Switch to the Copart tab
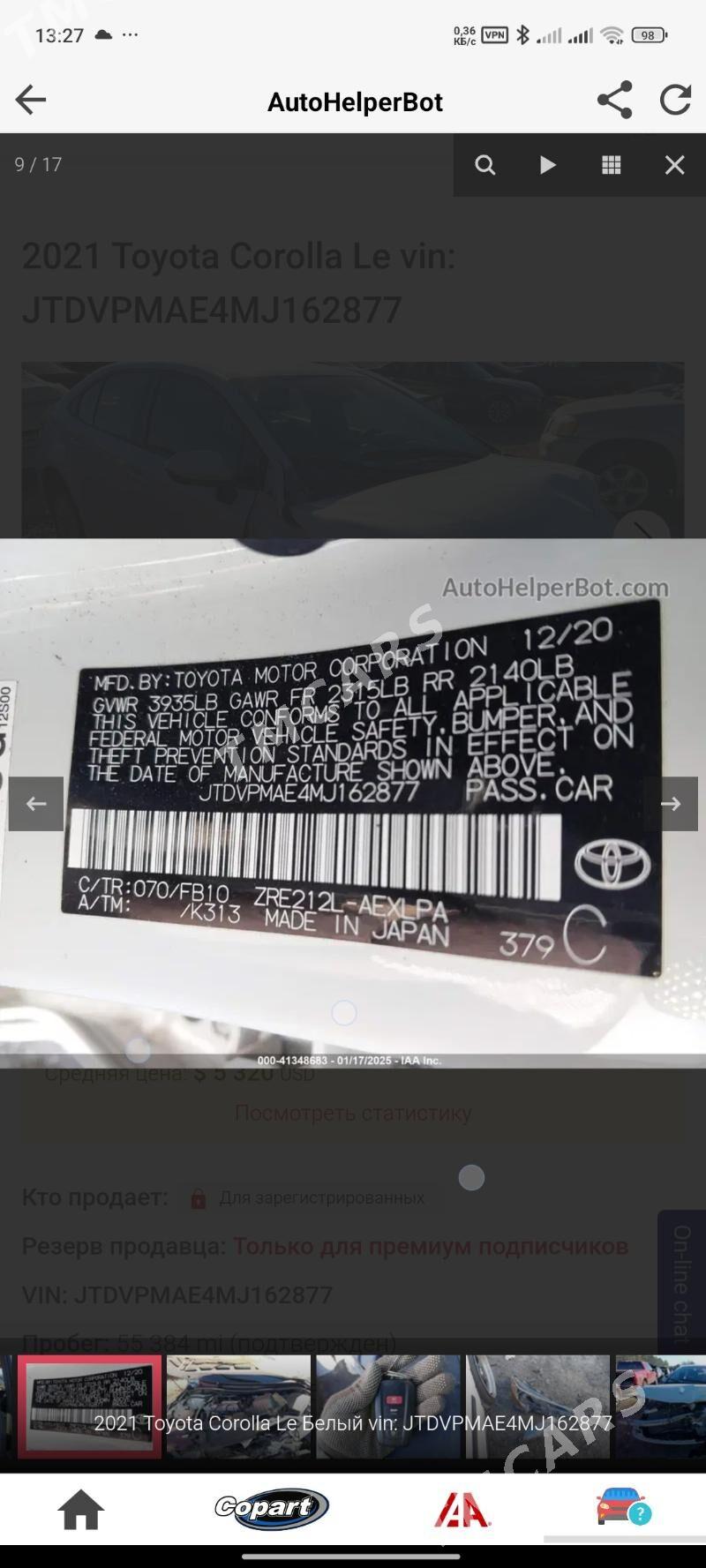Screen dimensions: 706x1568 point(271,1509)
